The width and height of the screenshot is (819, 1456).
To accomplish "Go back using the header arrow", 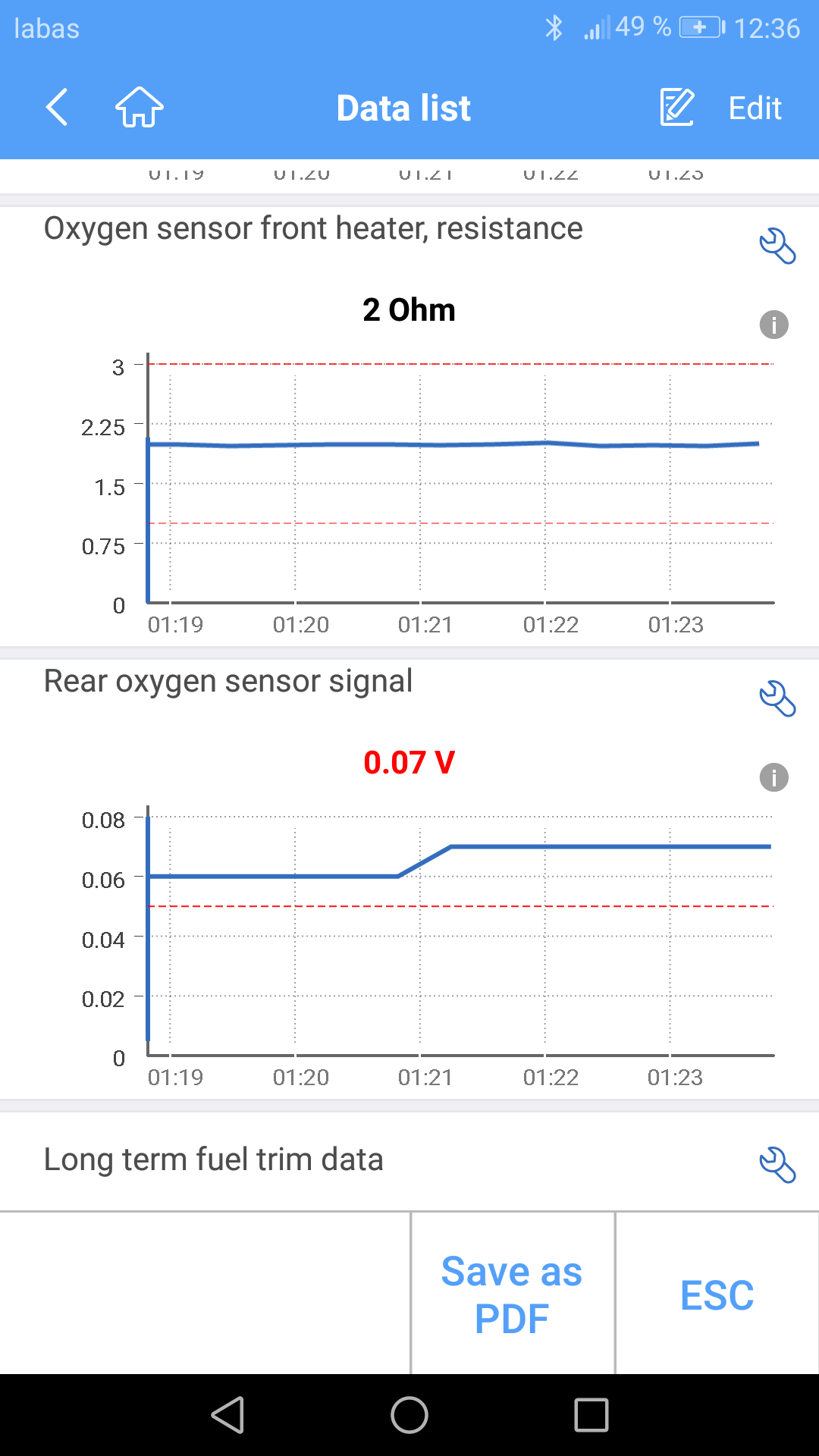I will [58, 107].
